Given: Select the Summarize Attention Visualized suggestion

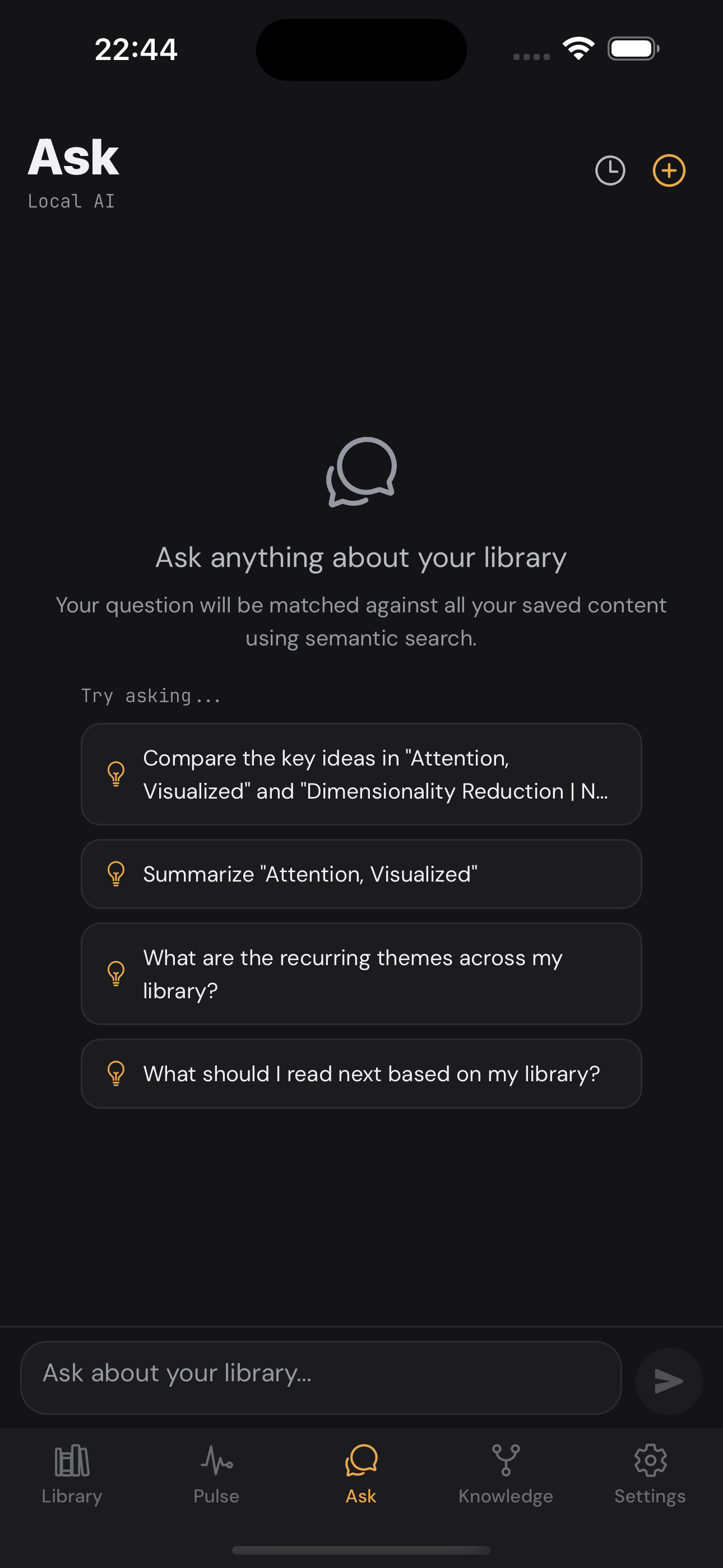Looking at the screenshot, I should point(361,874).
